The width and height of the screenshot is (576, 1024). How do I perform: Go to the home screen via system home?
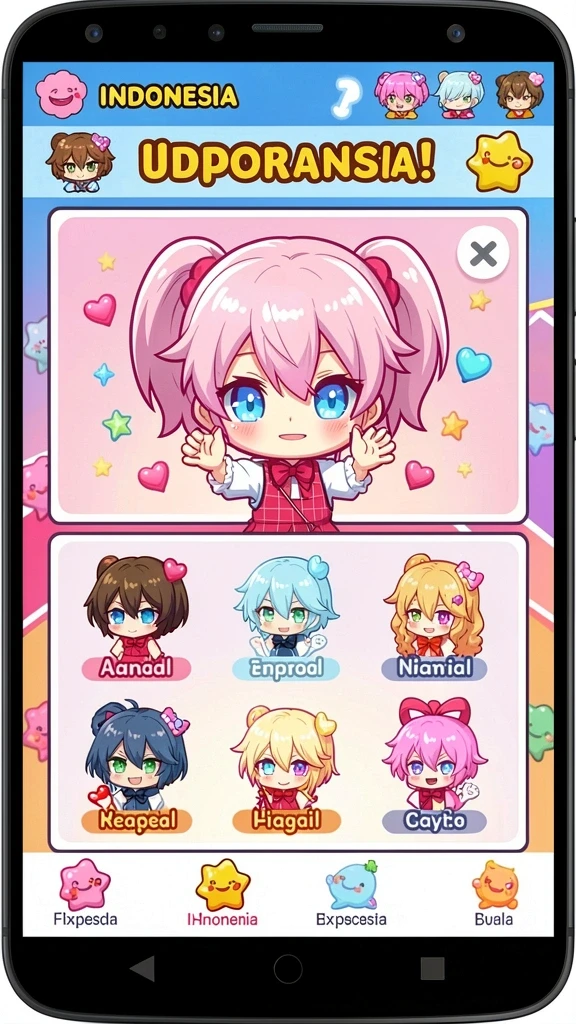tap(288, 968)
